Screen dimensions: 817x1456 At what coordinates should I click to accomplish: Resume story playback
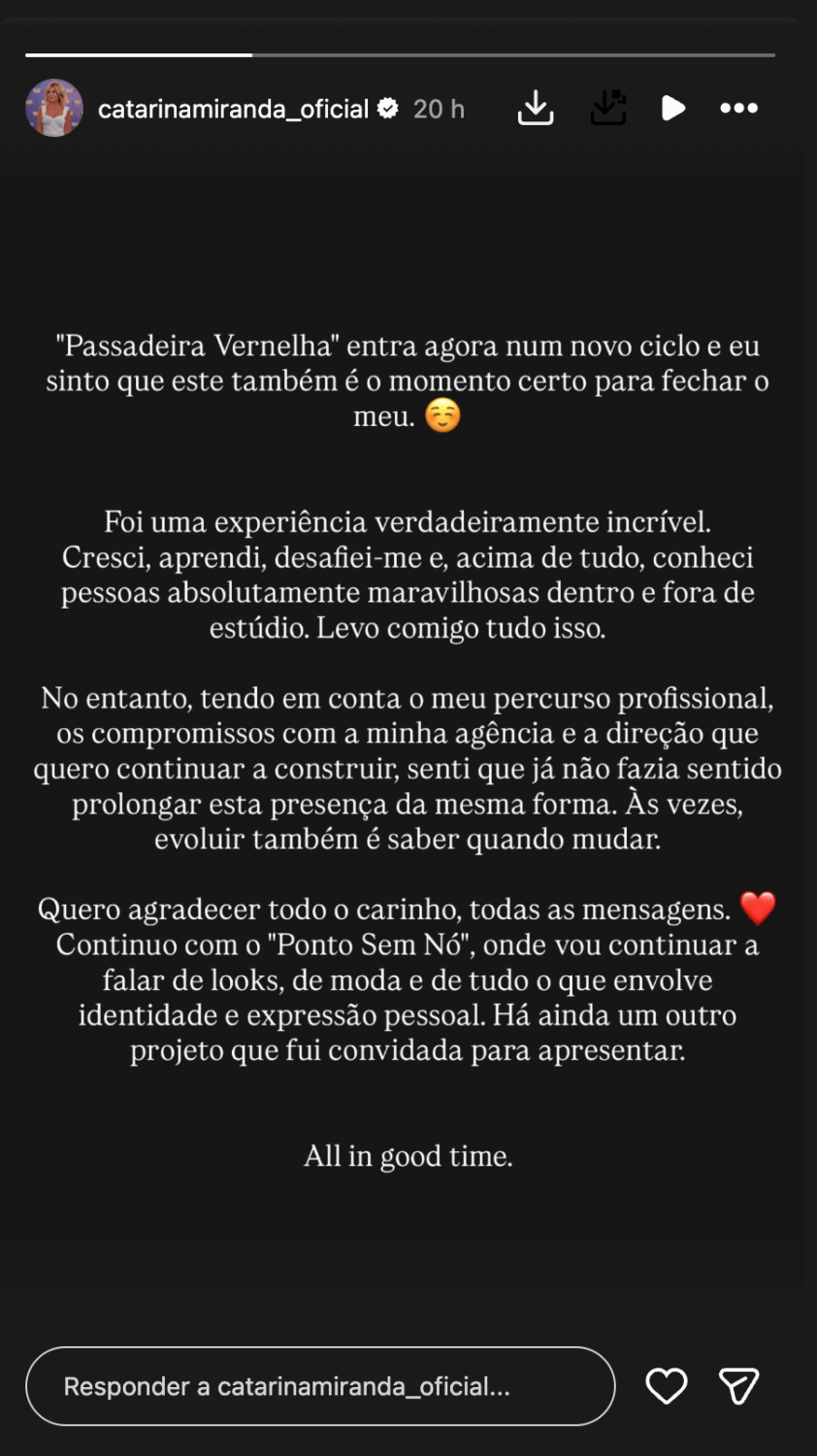coord(673,108)
